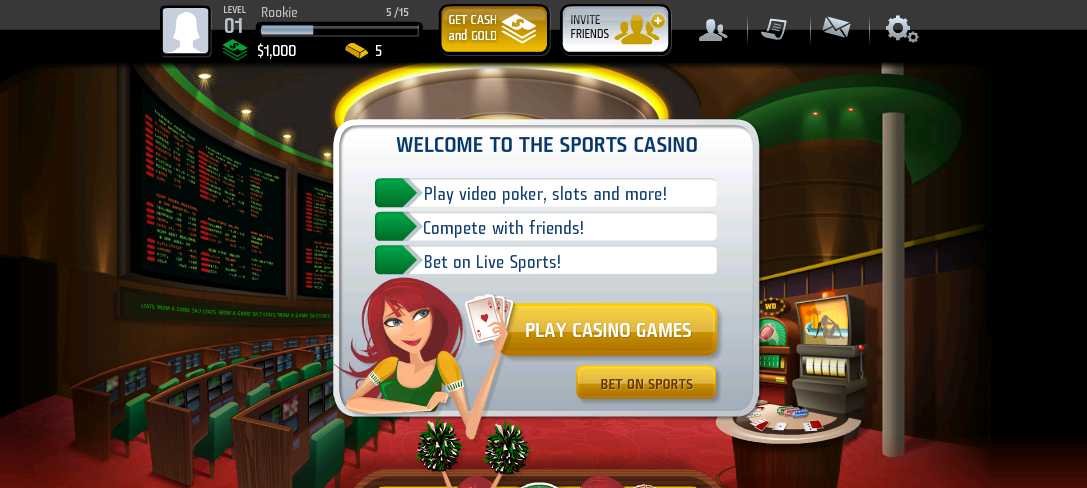Open the friends icon
This screenshot has height=488, width=1087.
click(x=712, y=30)
